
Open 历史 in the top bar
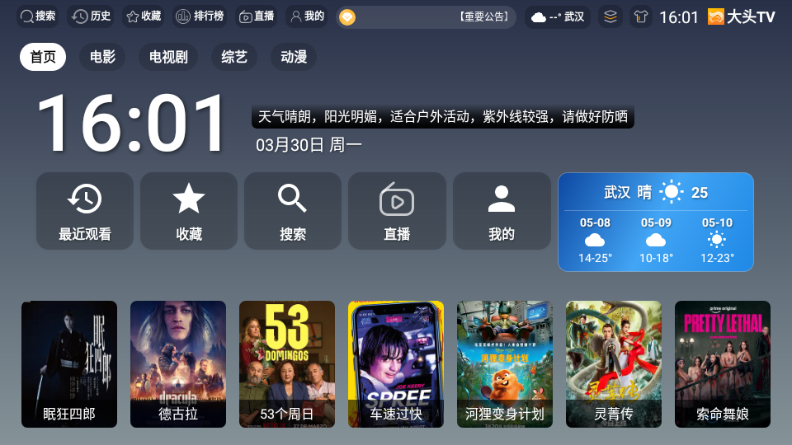[91, 17]
